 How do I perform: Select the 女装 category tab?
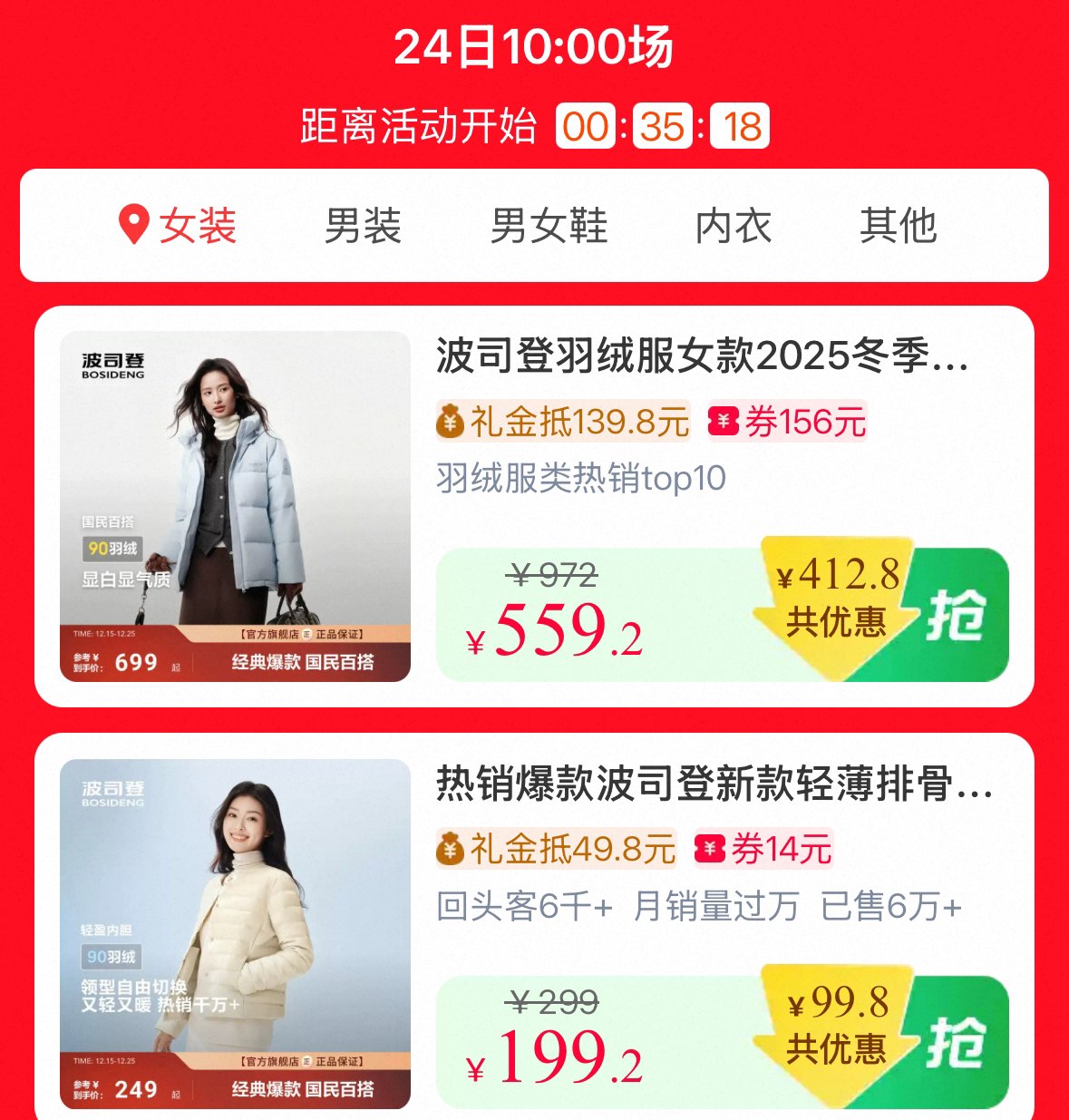[180, 226]
